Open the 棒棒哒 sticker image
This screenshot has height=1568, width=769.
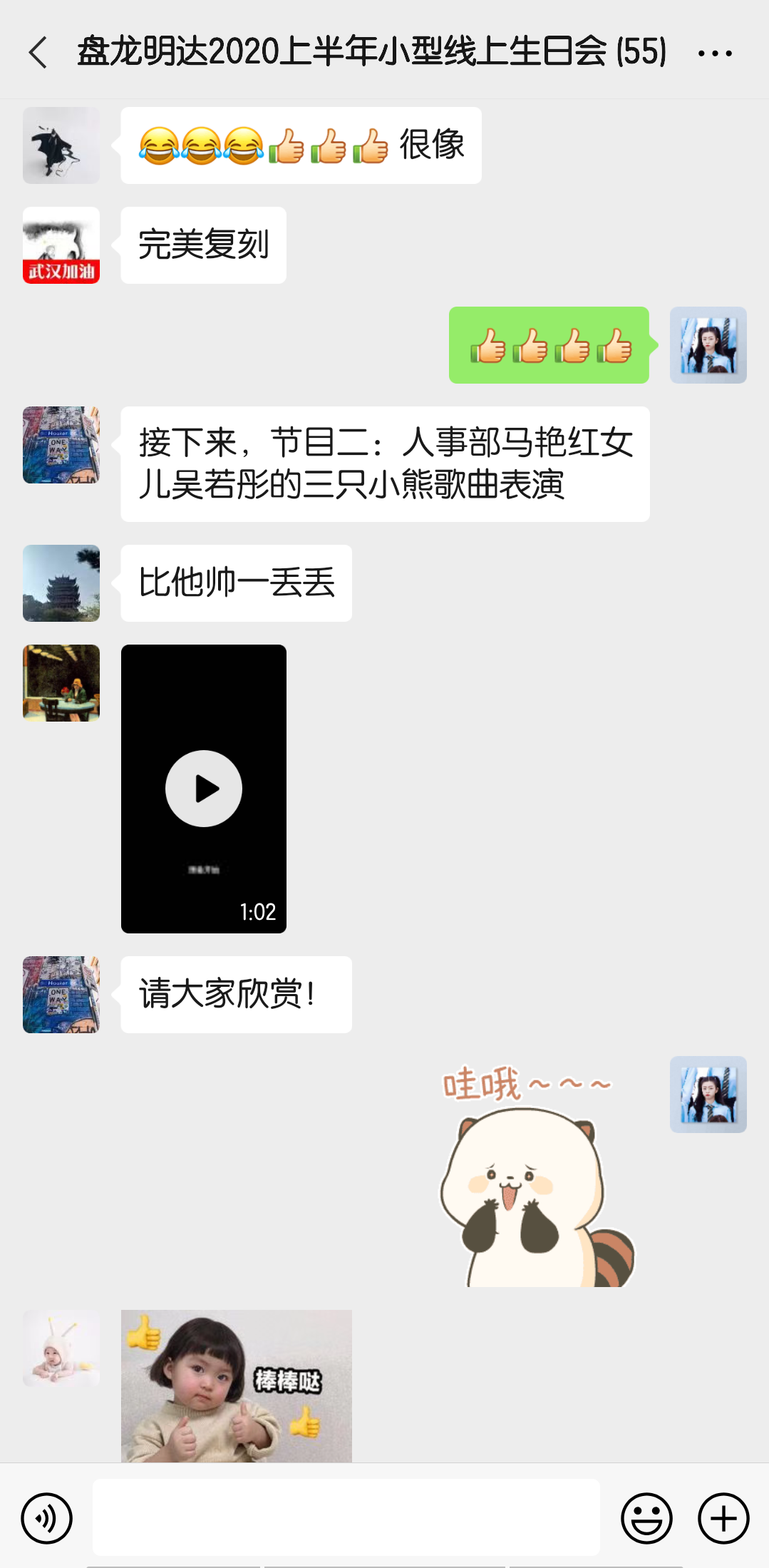[236, 1385]
